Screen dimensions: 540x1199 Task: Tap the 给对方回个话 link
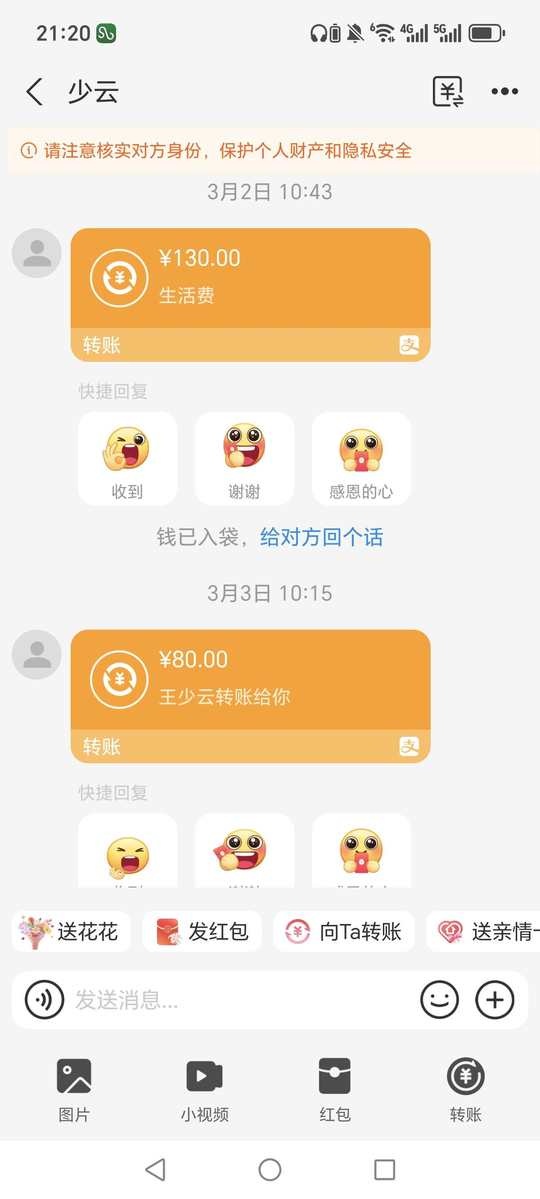point(321,537)
